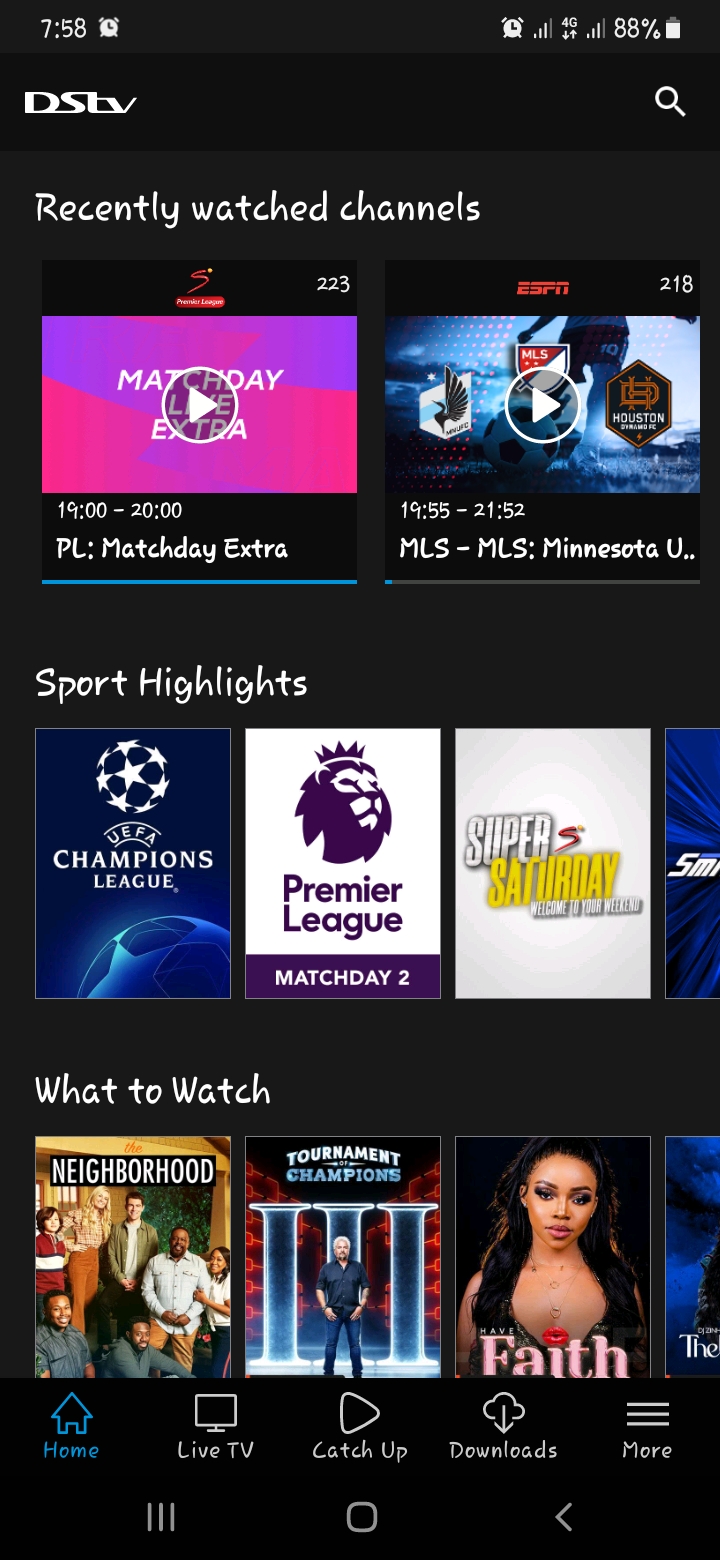Screen dimensions: 720x1560
Task: Open the Have Faith show
Action: coord(553,1256)
